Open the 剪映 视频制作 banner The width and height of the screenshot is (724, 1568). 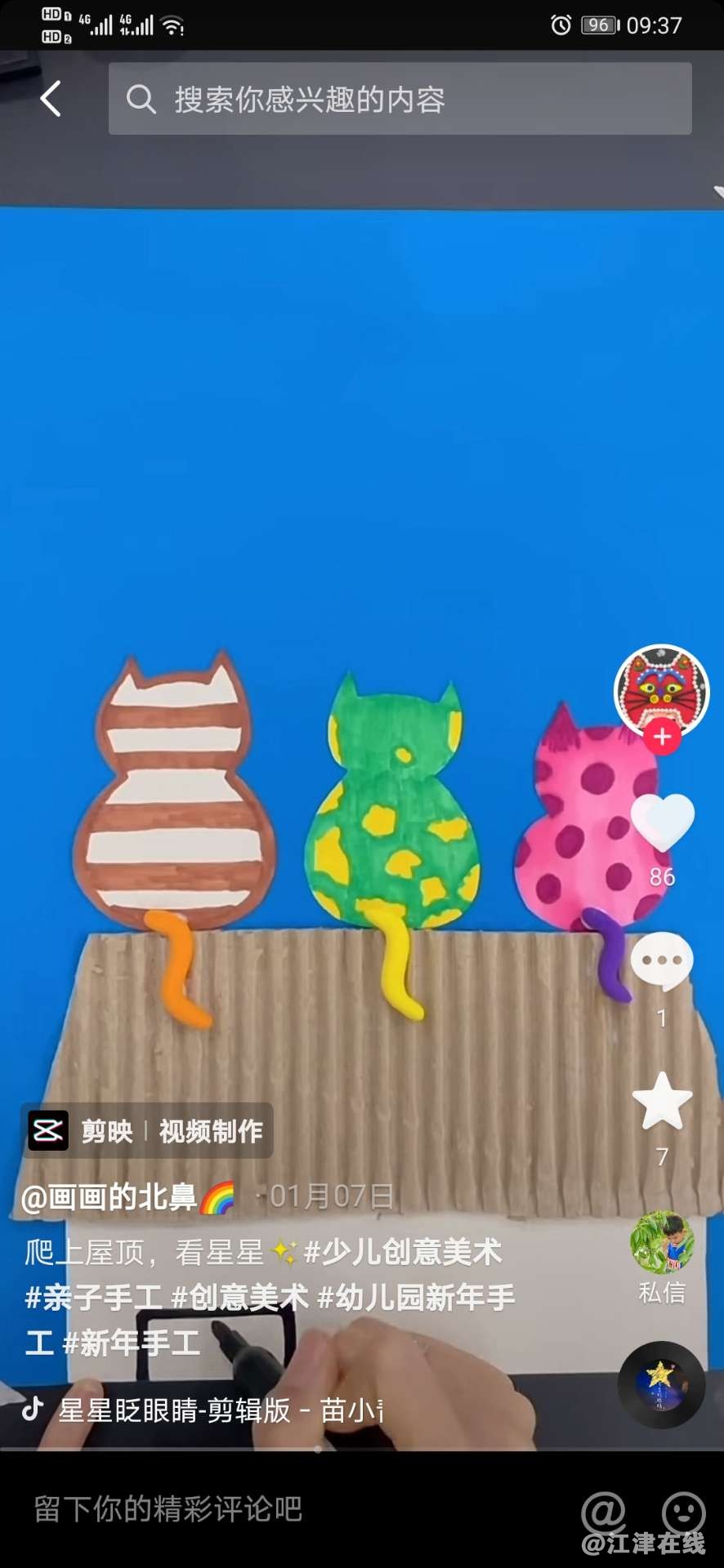click(147, 1131)
